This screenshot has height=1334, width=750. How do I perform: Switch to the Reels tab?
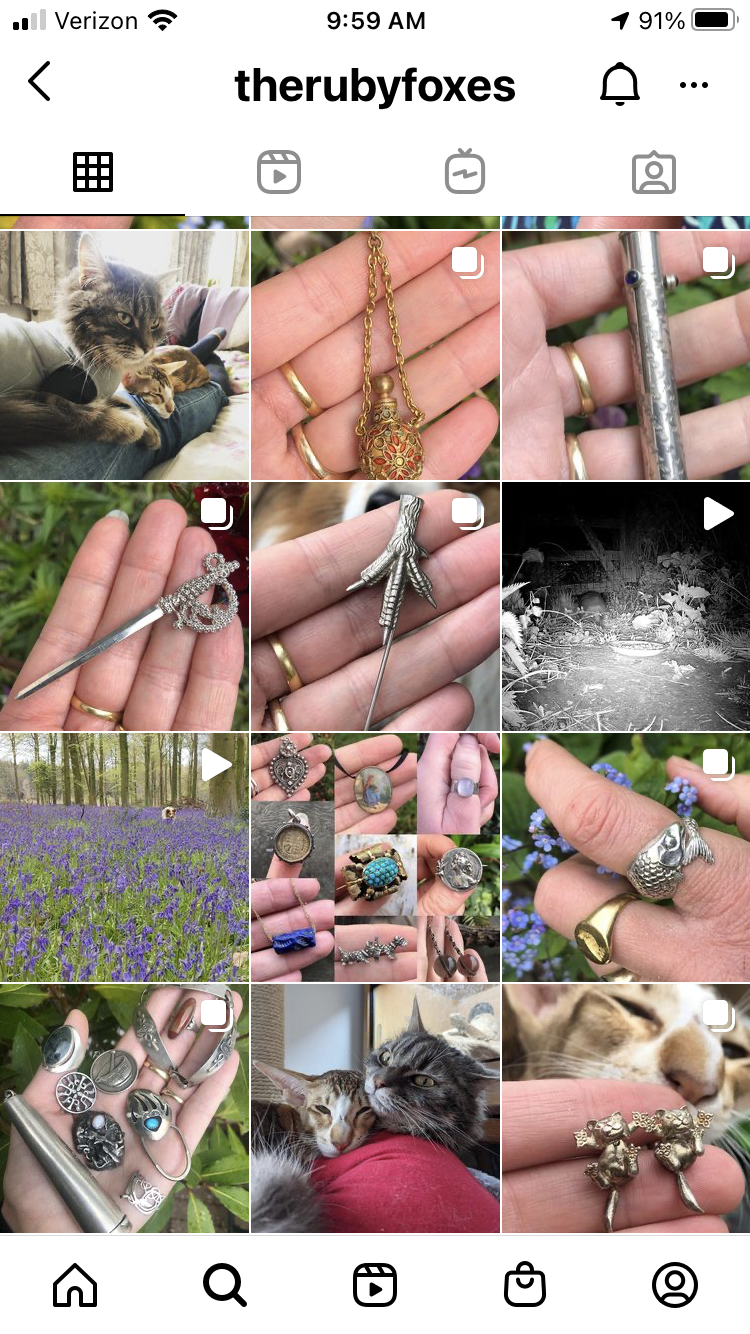pyautogui.click(x=279, y=173)
